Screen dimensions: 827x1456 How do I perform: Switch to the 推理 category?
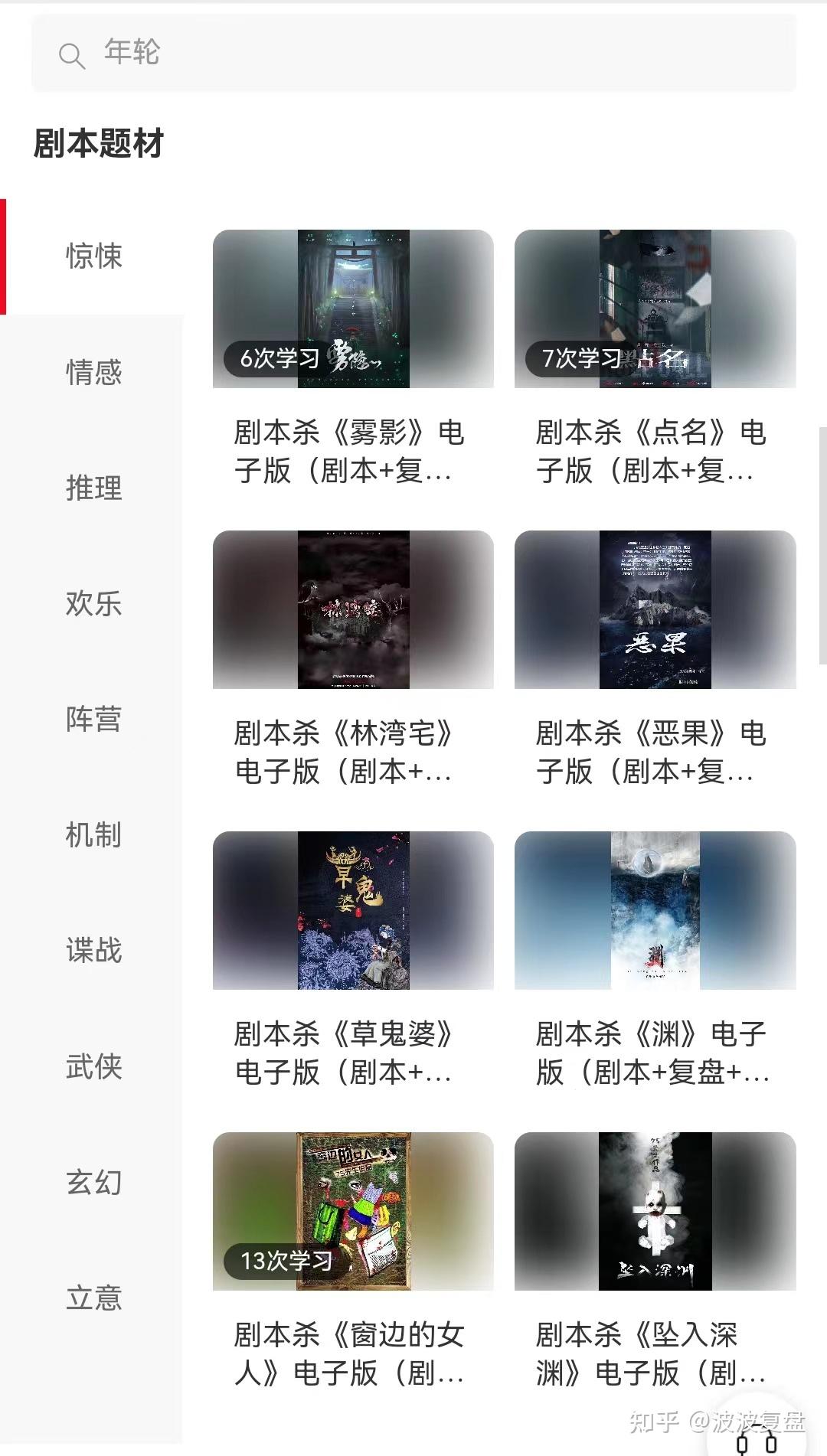coord(93,488)
